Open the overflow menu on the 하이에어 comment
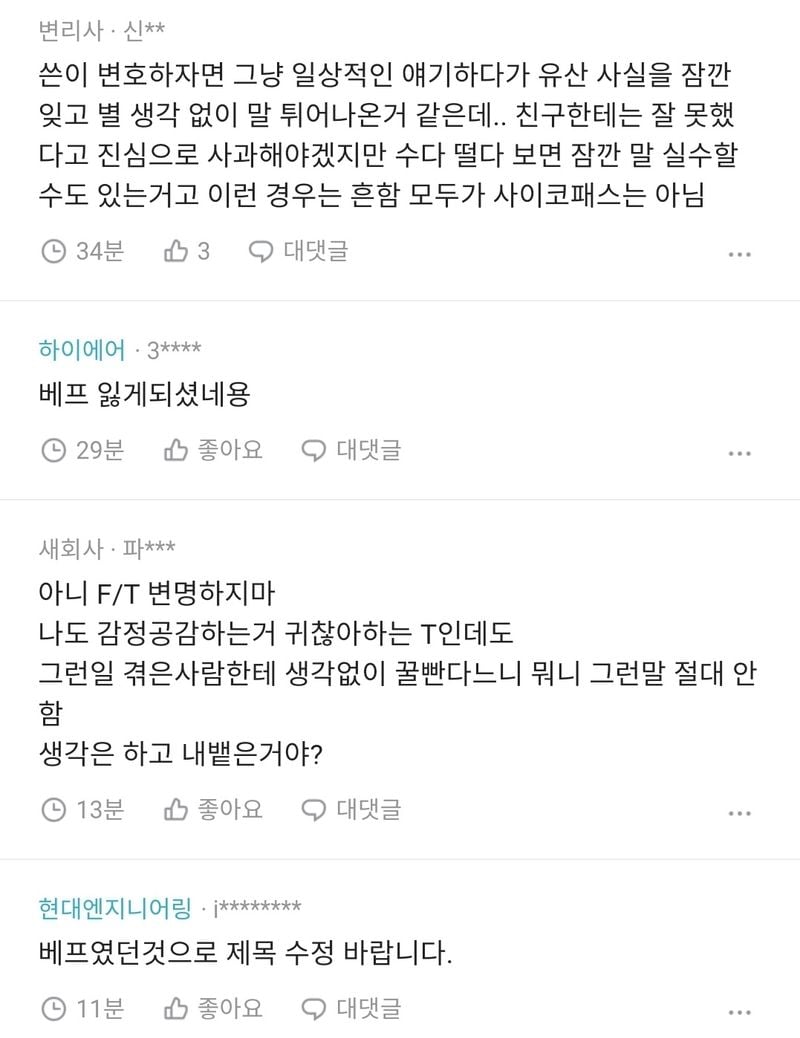 coord(739,453)
